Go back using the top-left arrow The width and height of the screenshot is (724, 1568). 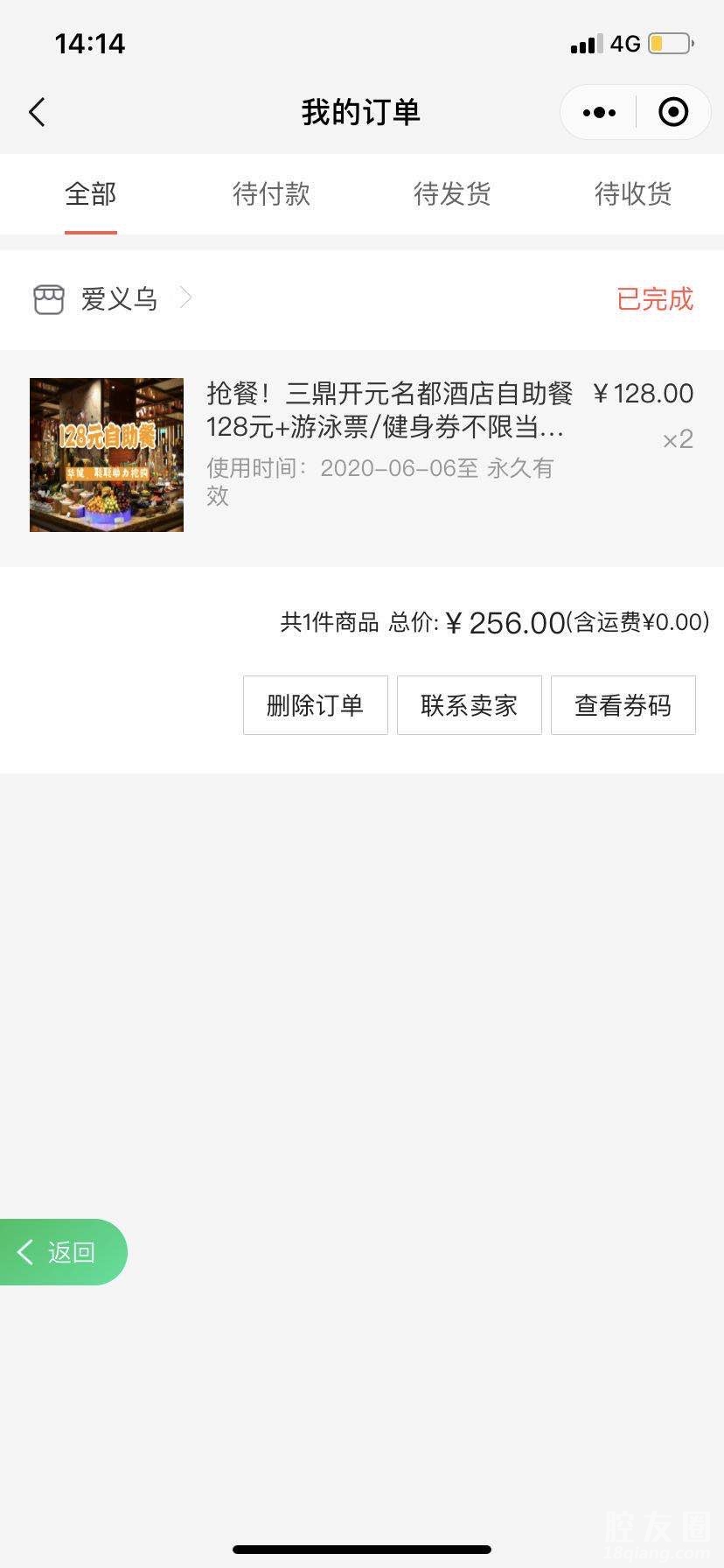37,112
